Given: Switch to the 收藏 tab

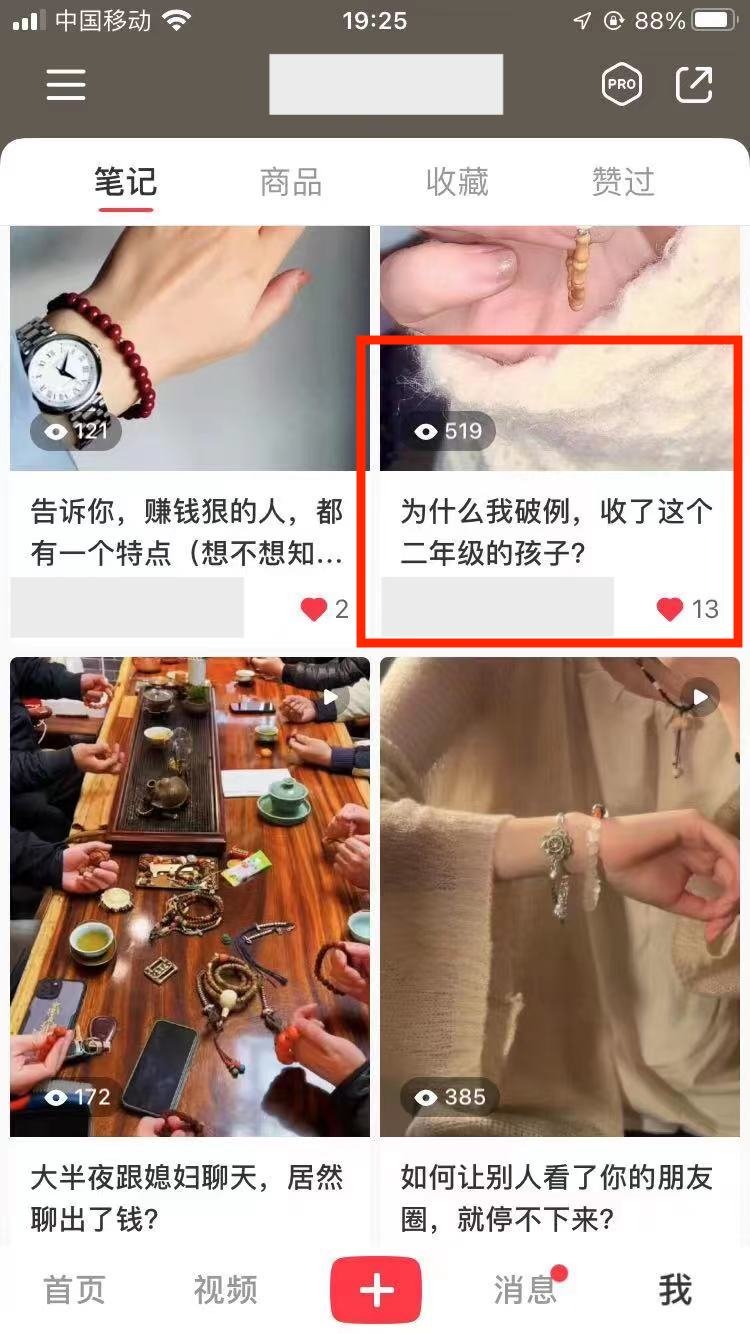Looking at the screenshot, I should [457, 182].
